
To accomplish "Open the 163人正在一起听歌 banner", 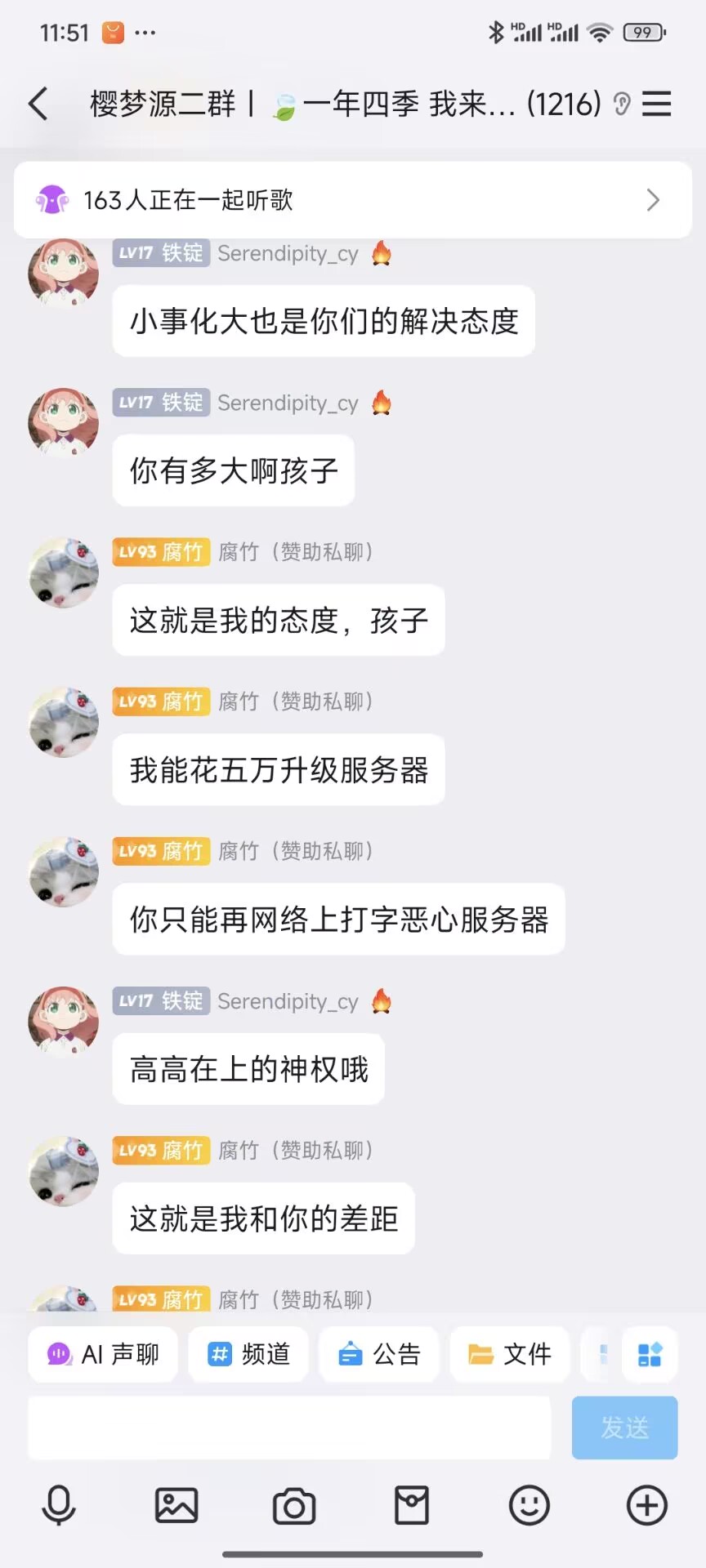I will [352, 200].
